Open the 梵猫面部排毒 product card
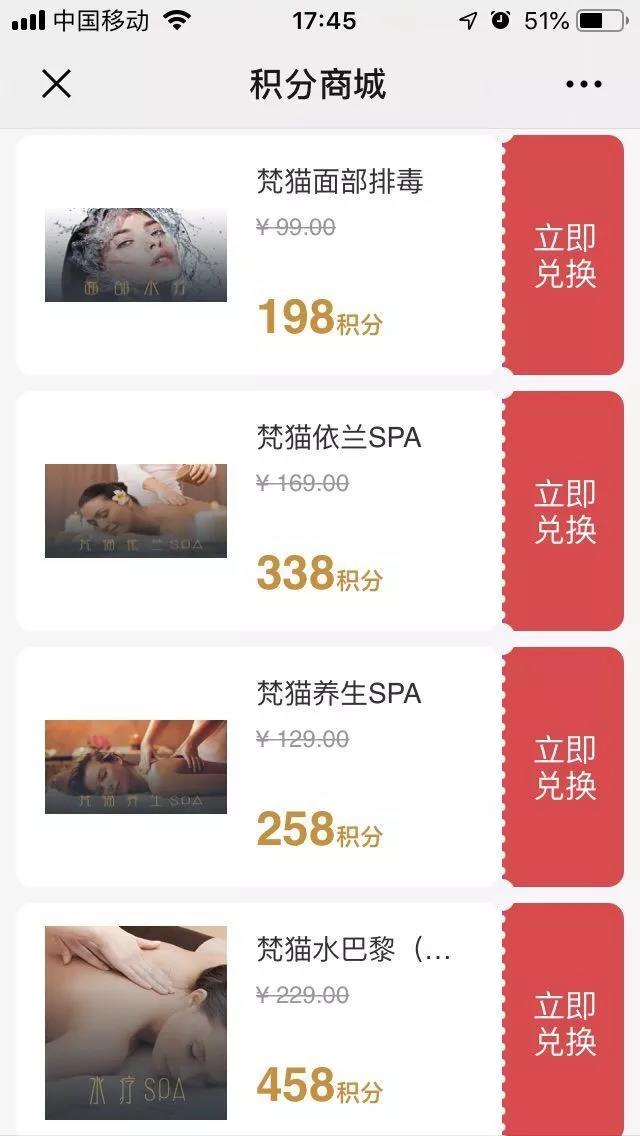This screenshot has width=640, height=1136. pyautogui.click(x=257, y=256)
